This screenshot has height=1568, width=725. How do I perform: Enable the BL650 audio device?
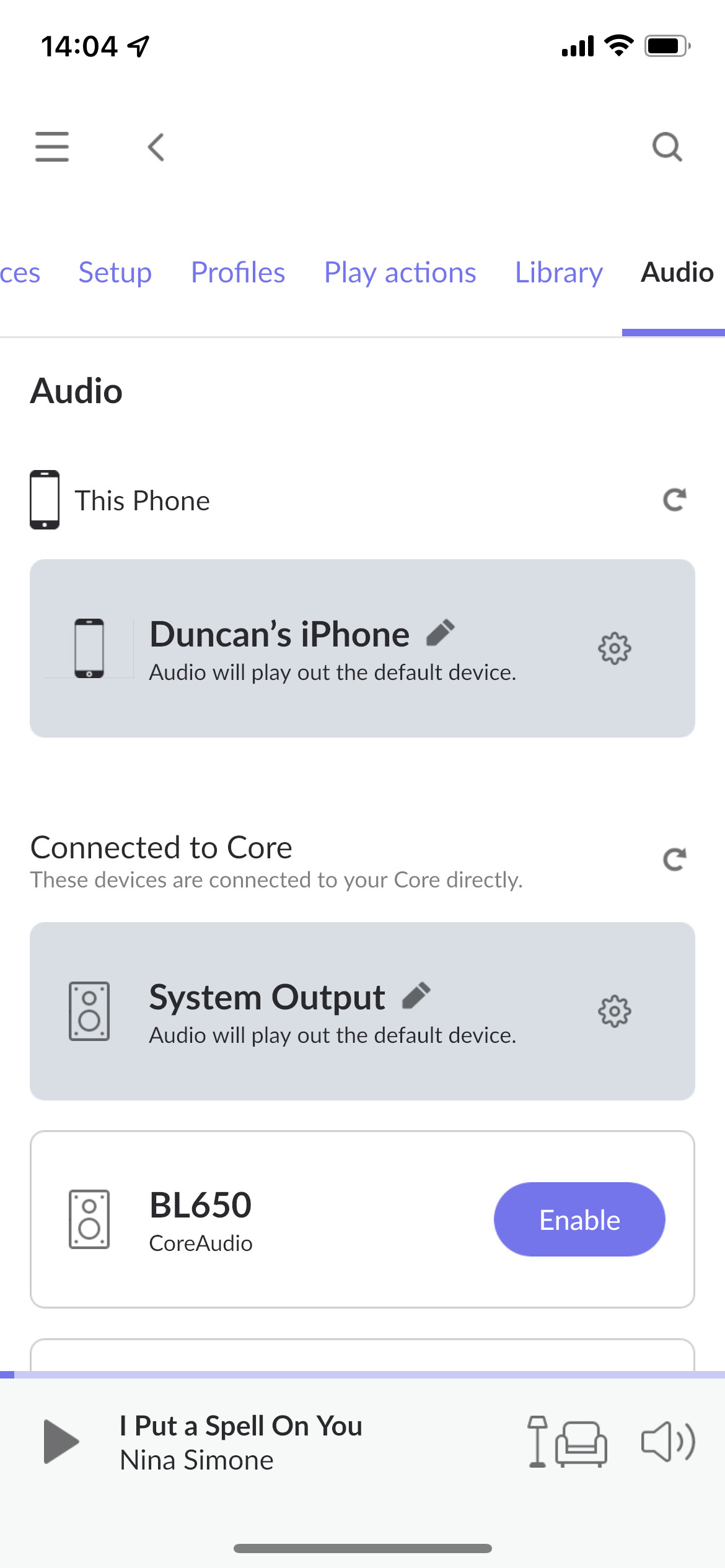pos(579,1219)
